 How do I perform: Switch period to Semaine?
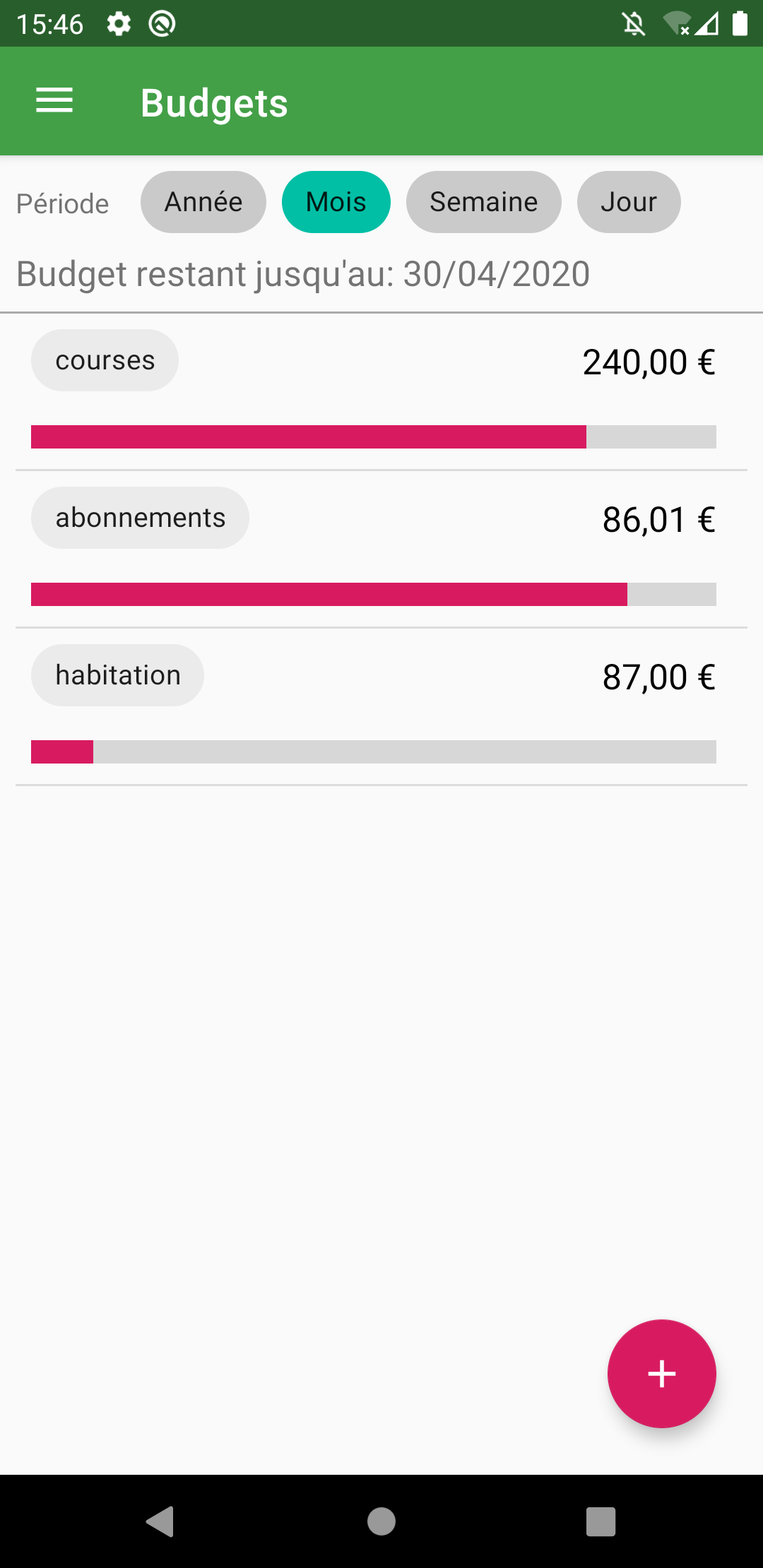(x=483, y=202)
